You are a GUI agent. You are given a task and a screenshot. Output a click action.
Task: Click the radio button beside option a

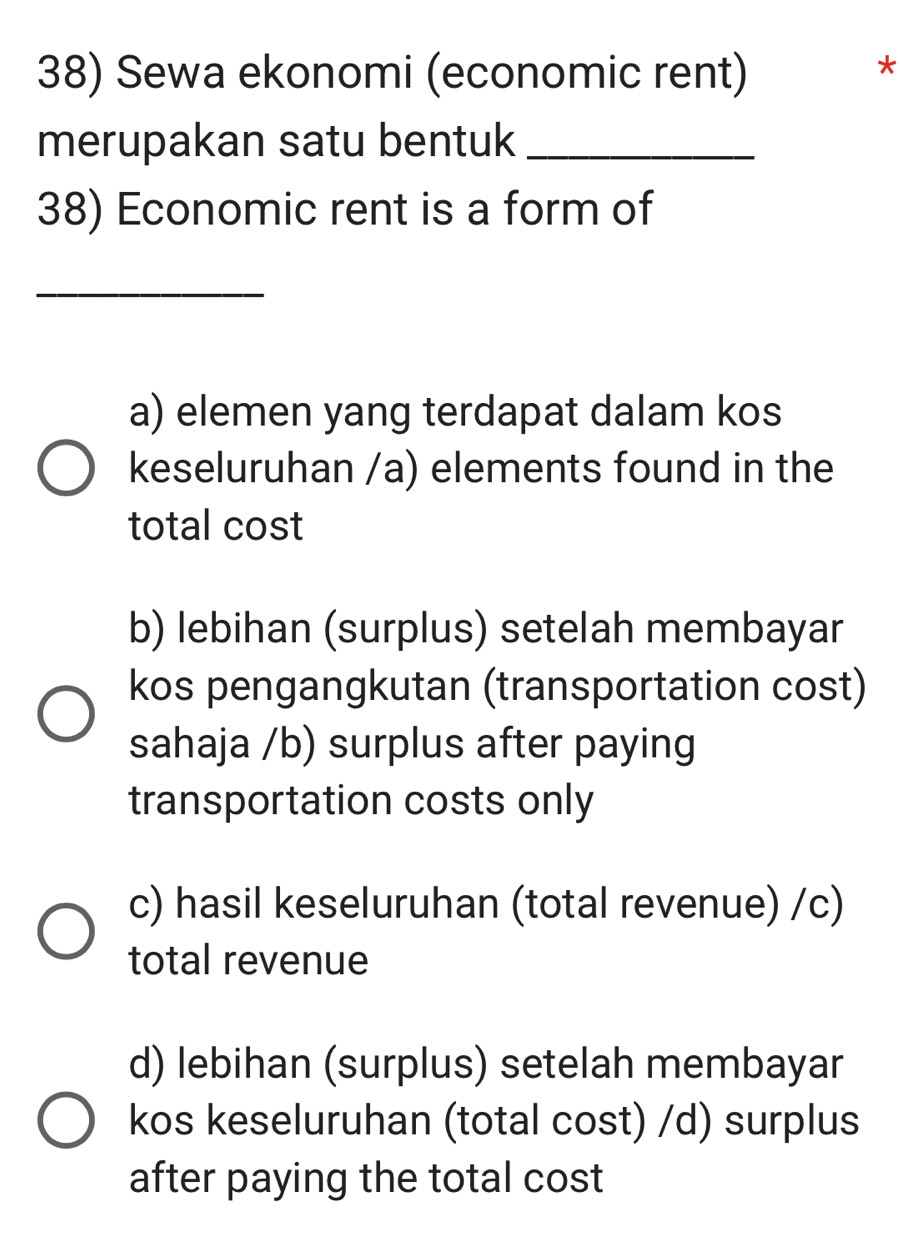[65, 468]
